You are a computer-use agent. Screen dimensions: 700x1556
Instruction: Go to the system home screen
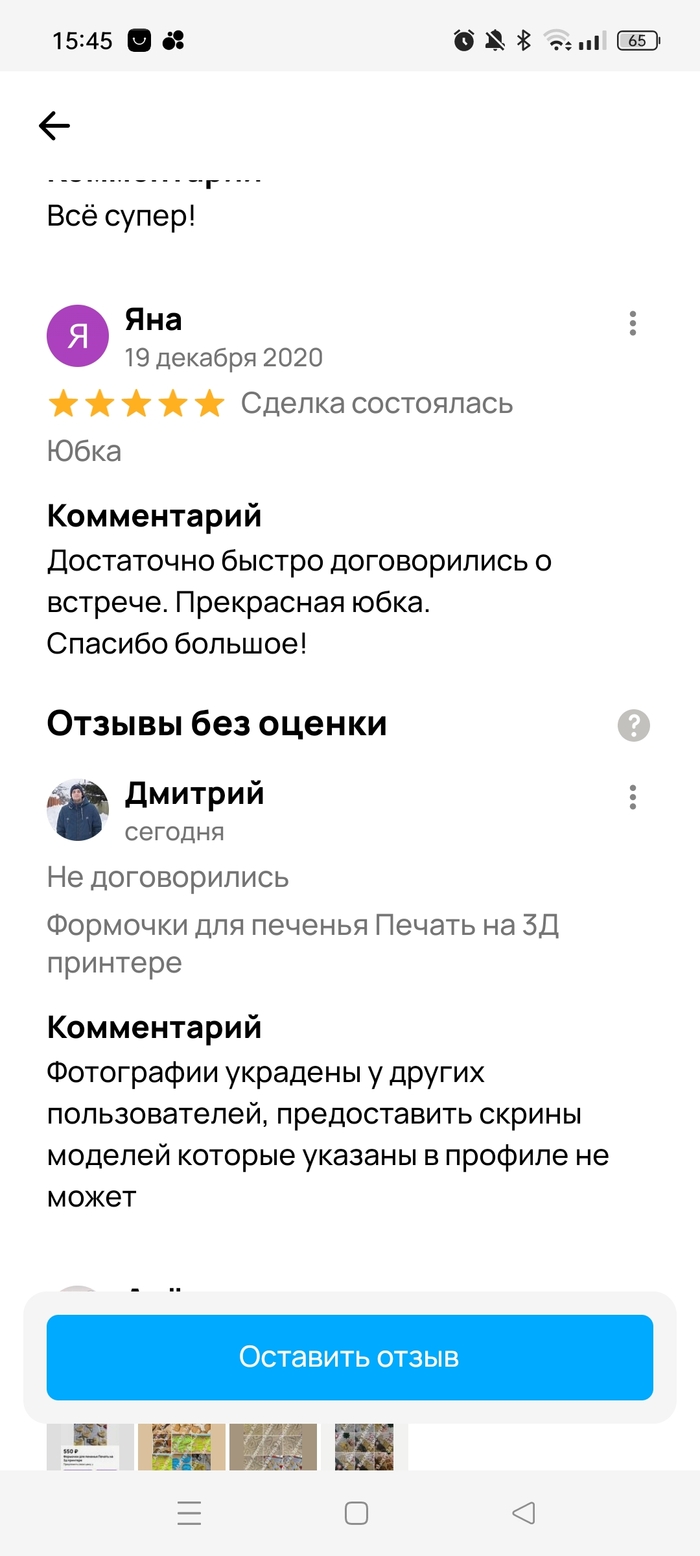[356, 1513]
